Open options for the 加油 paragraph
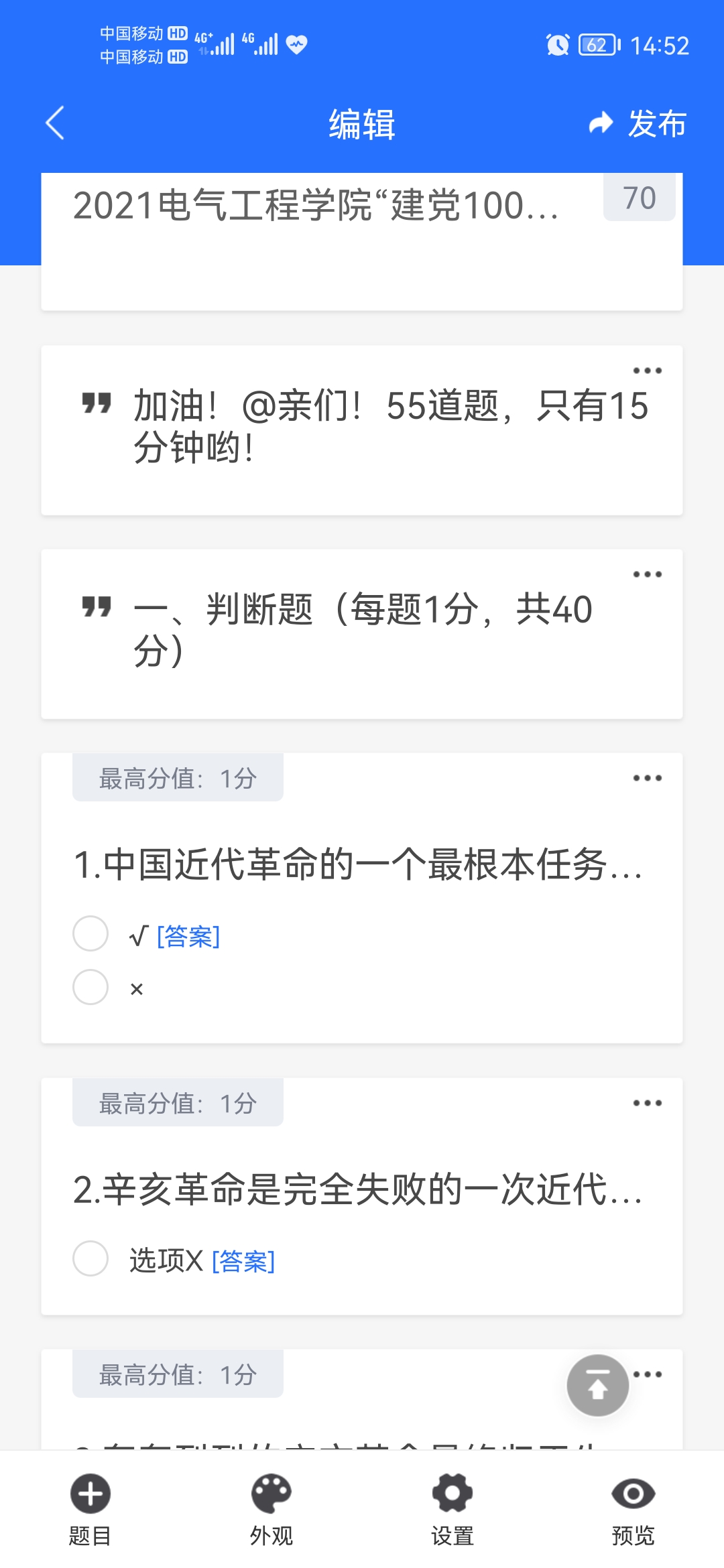Screen dimensions: 724x1568 click(647, 371)
